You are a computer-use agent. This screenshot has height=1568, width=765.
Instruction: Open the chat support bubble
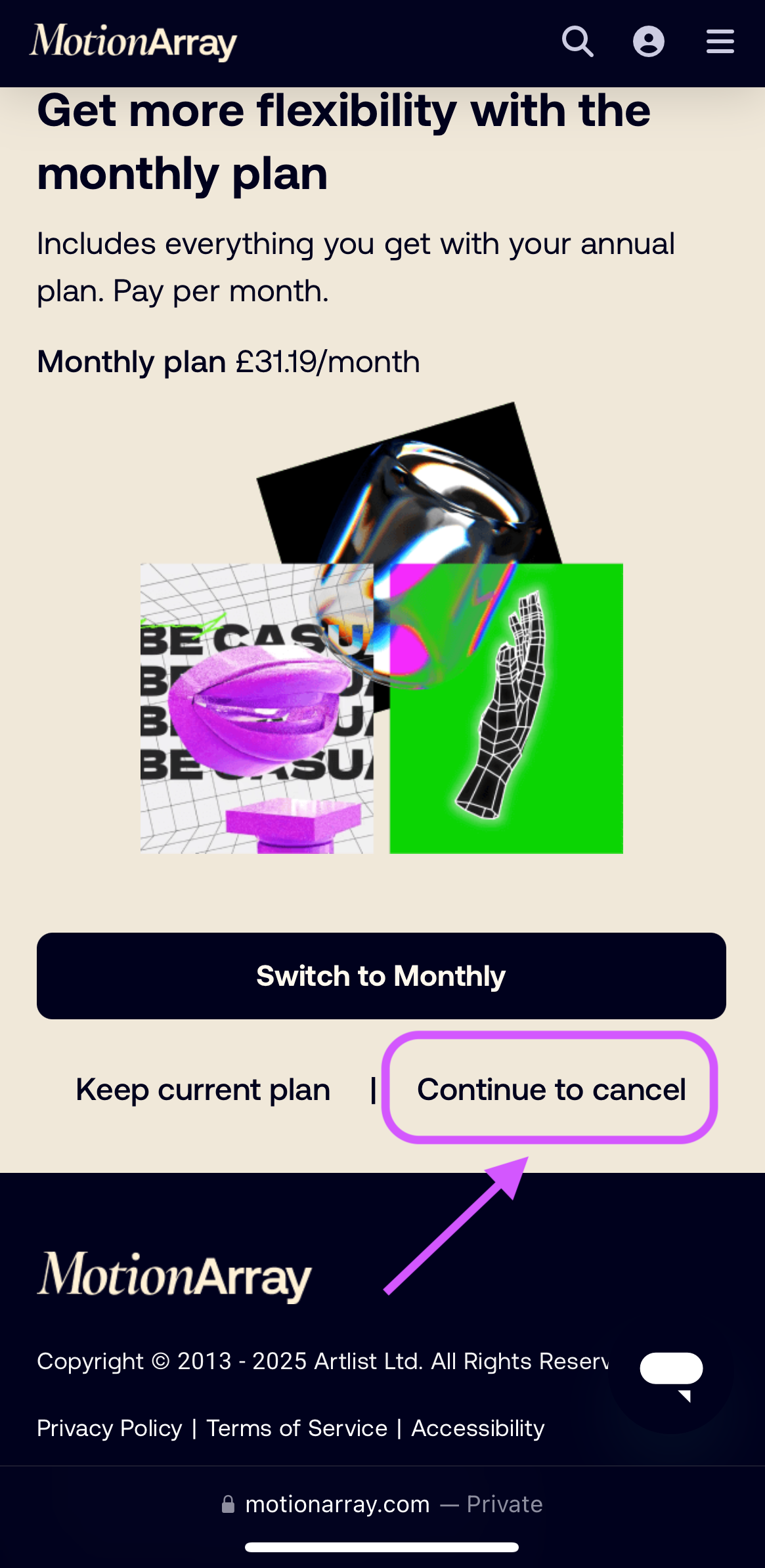coord(671,1373)
